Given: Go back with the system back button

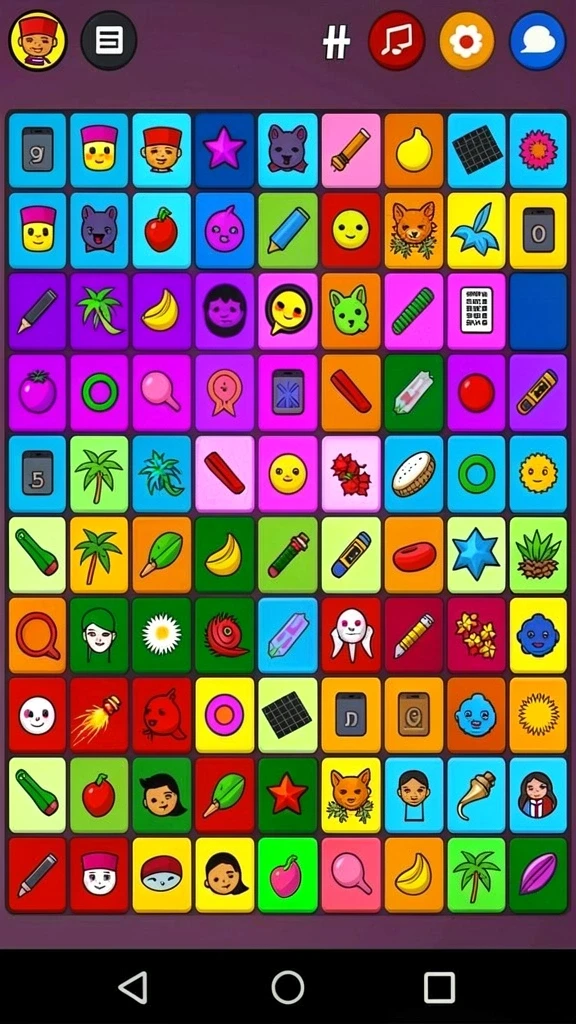Looking at the screenshot, I should click(x=133, y=987).
